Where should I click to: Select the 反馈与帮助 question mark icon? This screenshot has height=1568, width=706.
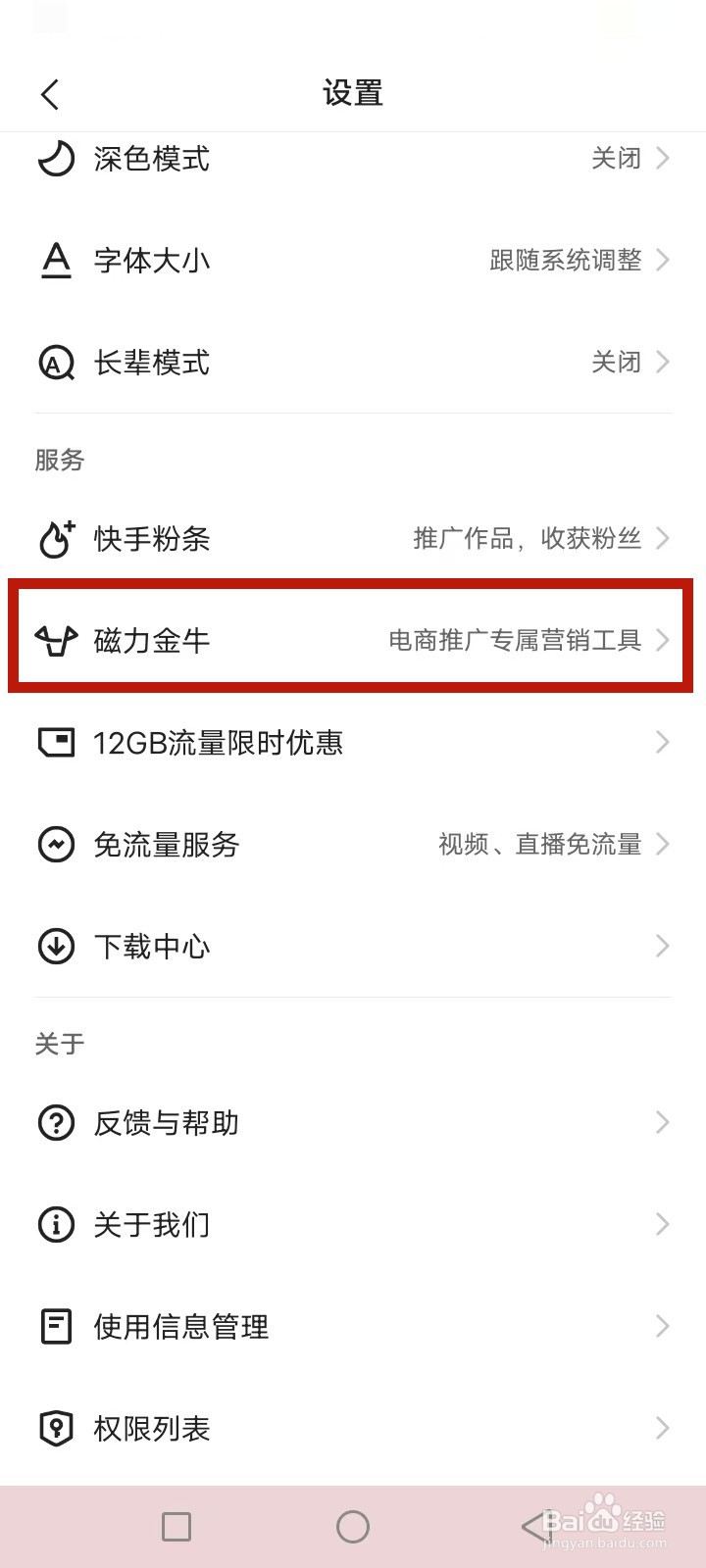[x=56, y=1123]
